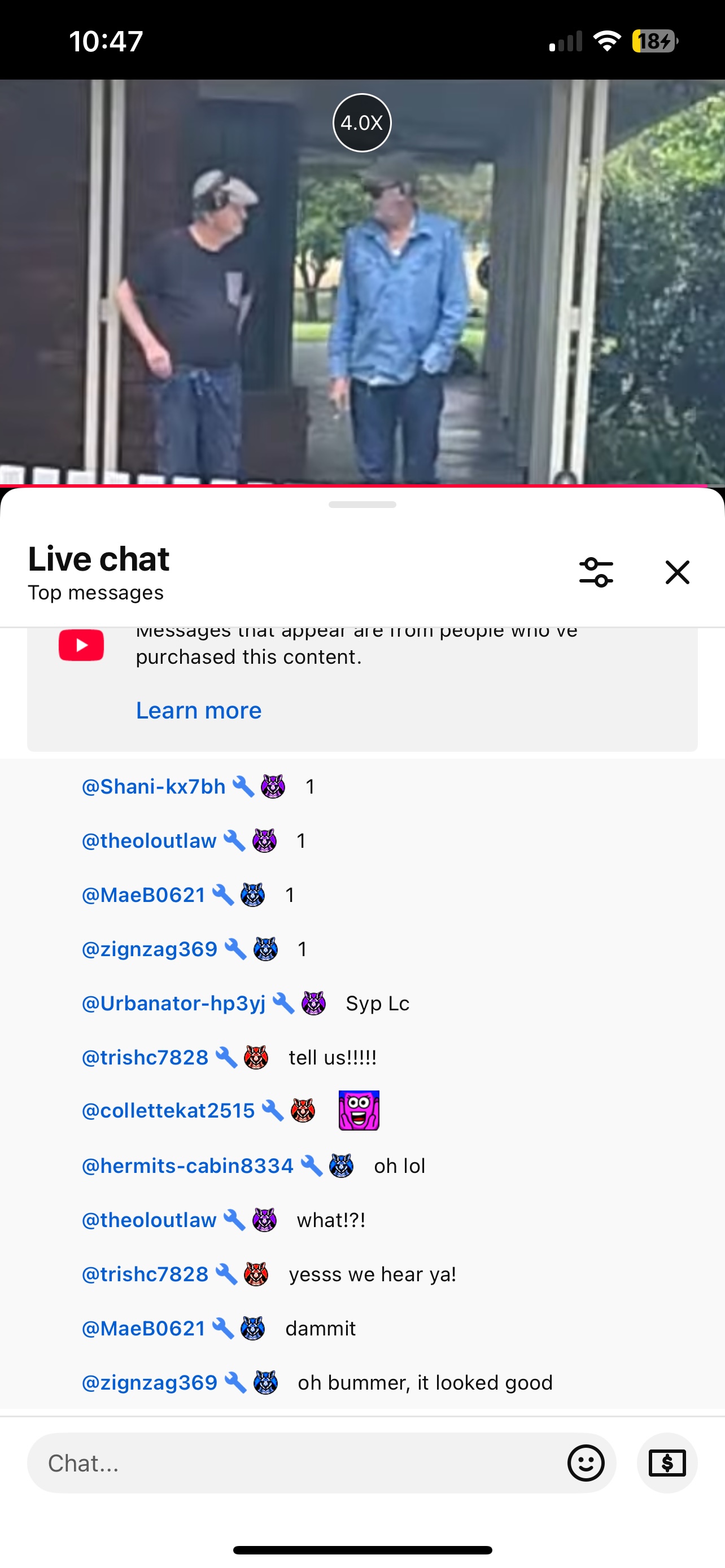The width and height of the screenshot is (725, 1568).
Task: Select the "yesss we hear ya!" message
Action: click(x=372, y=1274)
